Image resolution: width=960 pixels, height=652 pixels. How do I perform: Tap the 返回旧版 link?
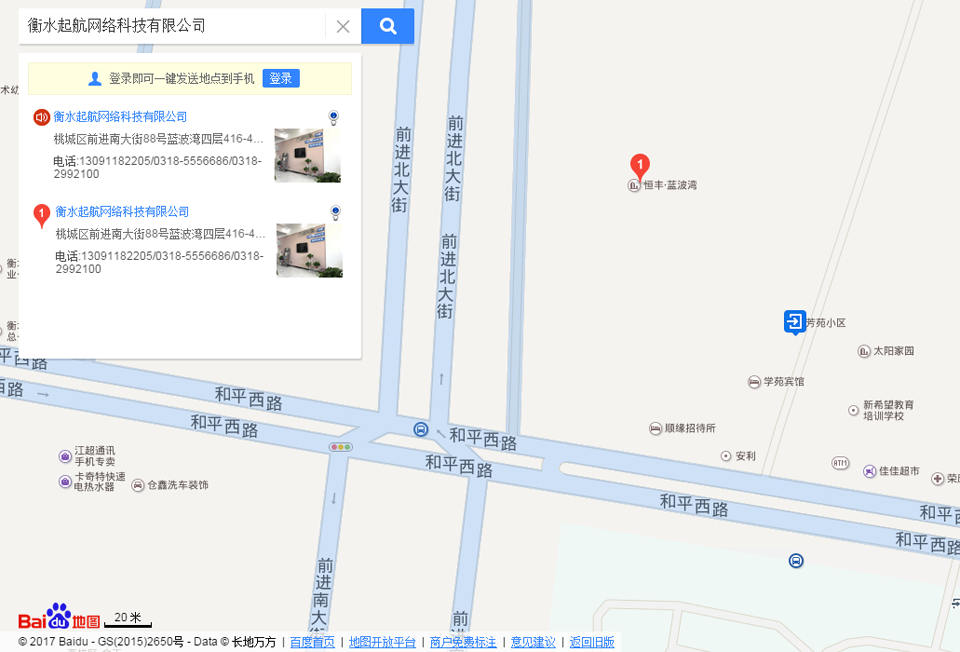(592, 642)
